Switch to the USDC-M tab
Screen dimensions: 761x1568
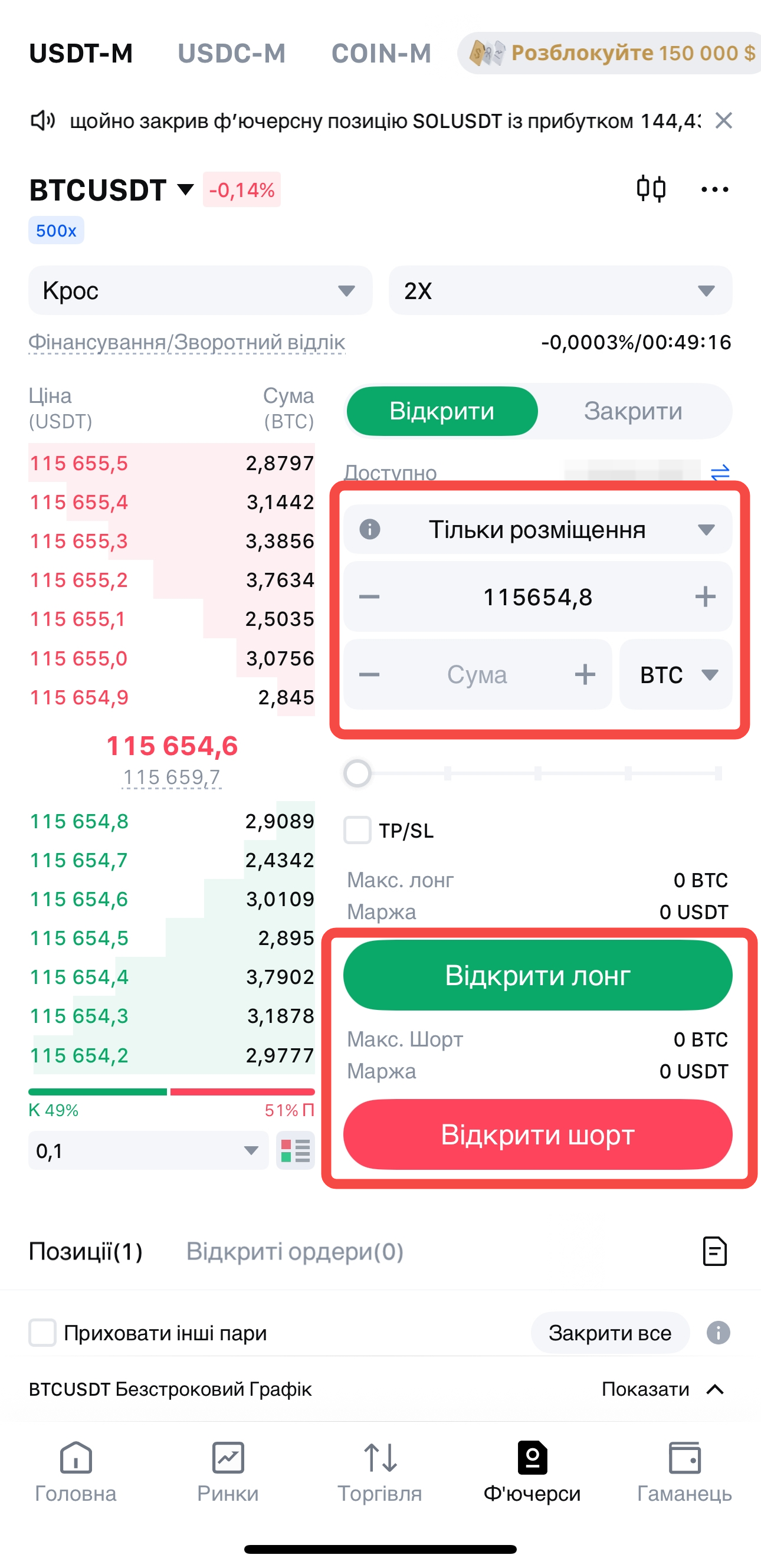pyautogui.click(x=231, y=53)
